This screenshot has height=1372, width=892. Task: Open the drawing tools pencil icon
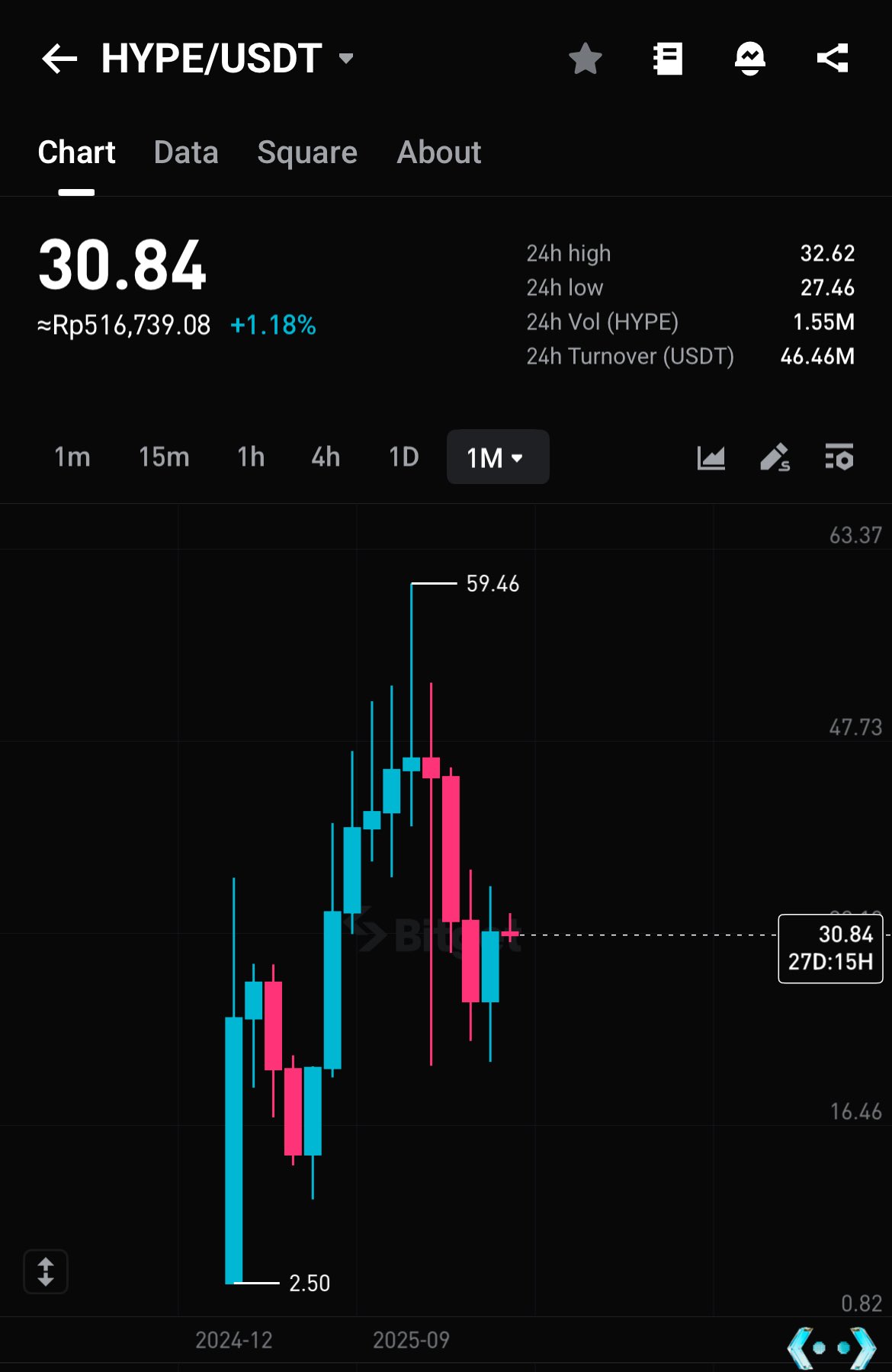(x=775, y=457)
